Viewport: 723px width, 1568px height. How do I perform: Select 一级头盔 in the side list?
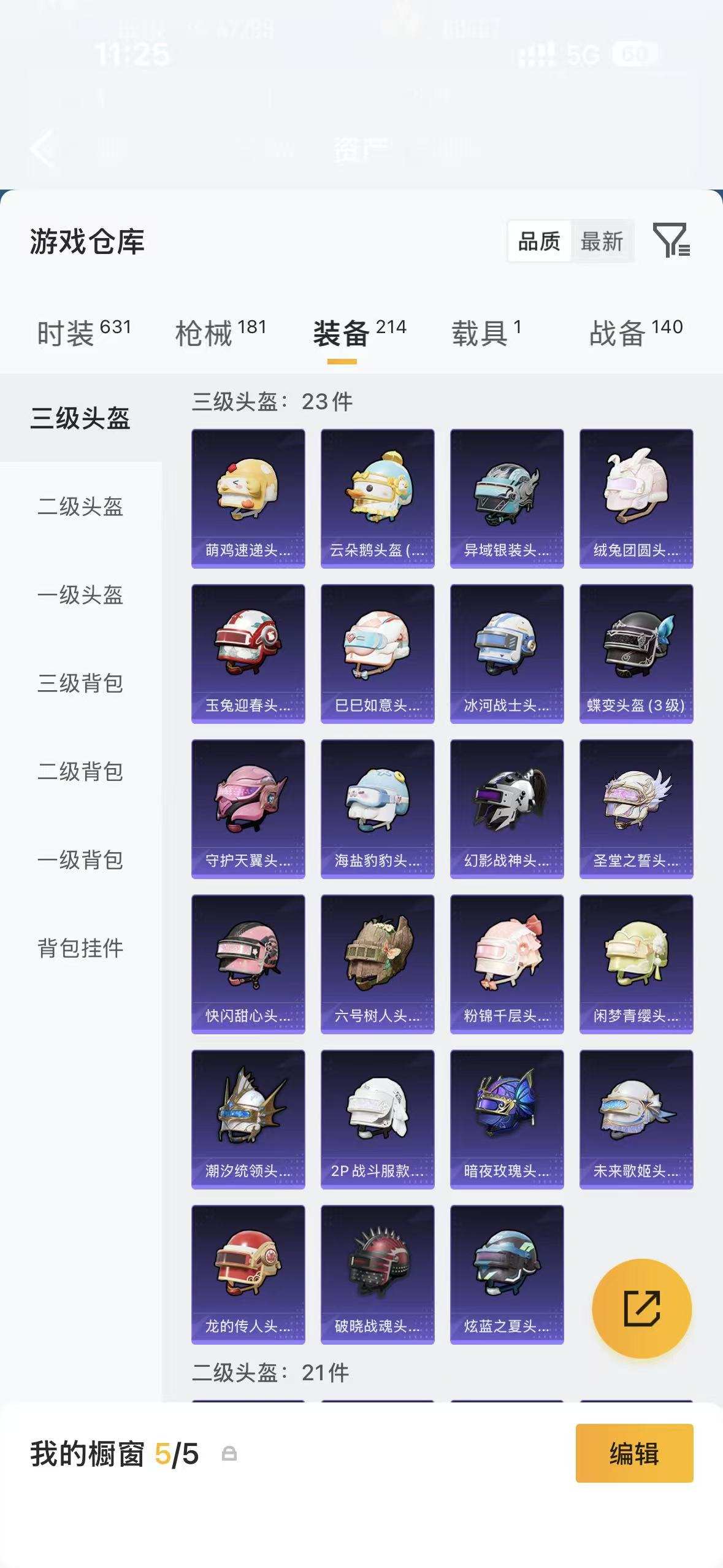pyautogui.click(x=80, y=595)
